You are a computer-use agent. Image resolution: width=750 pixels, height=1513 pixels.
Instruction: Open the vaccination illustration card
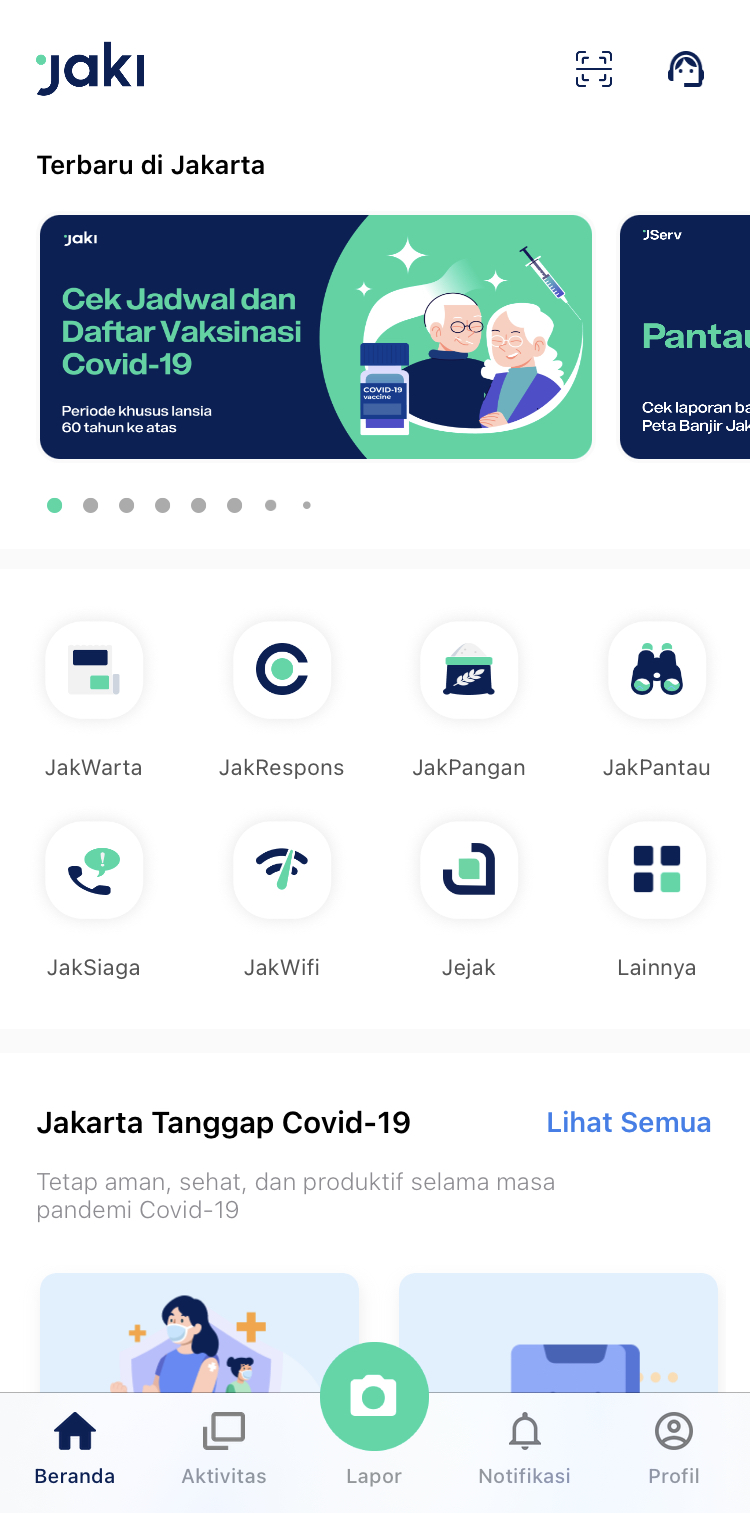point(199,1330)
